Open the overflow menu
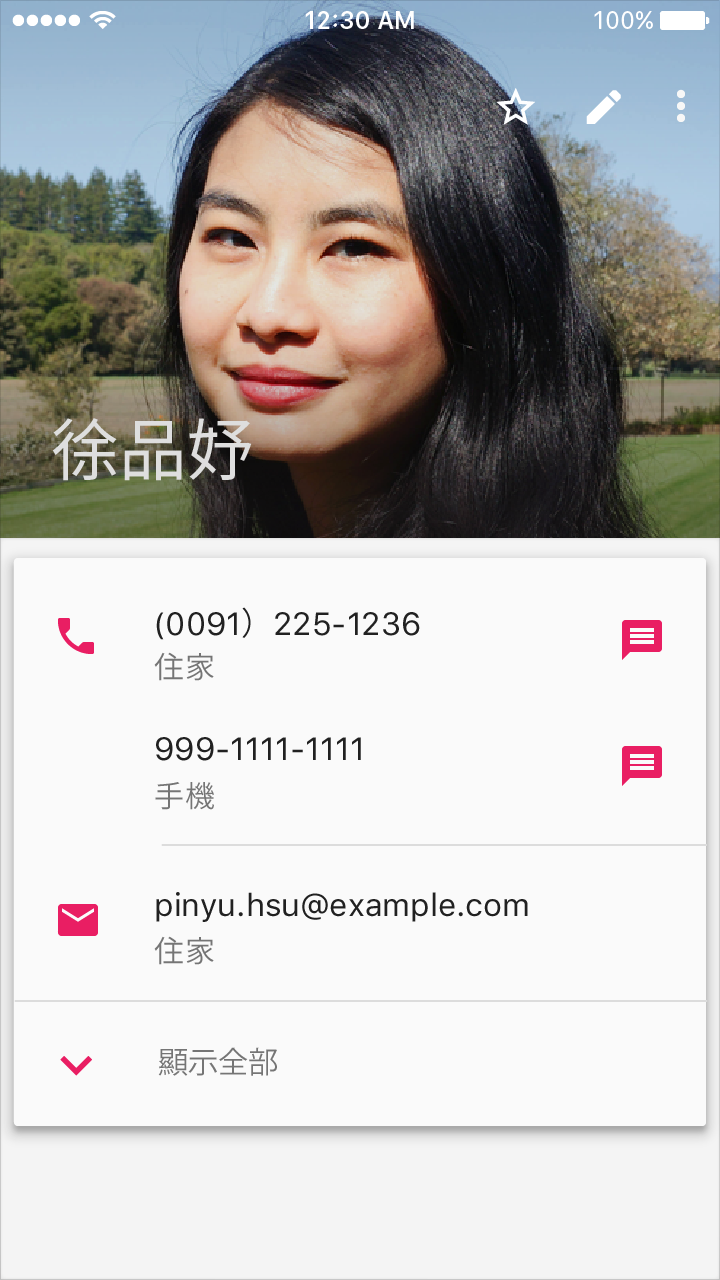 pyautogui.click(x=681, y=107)
